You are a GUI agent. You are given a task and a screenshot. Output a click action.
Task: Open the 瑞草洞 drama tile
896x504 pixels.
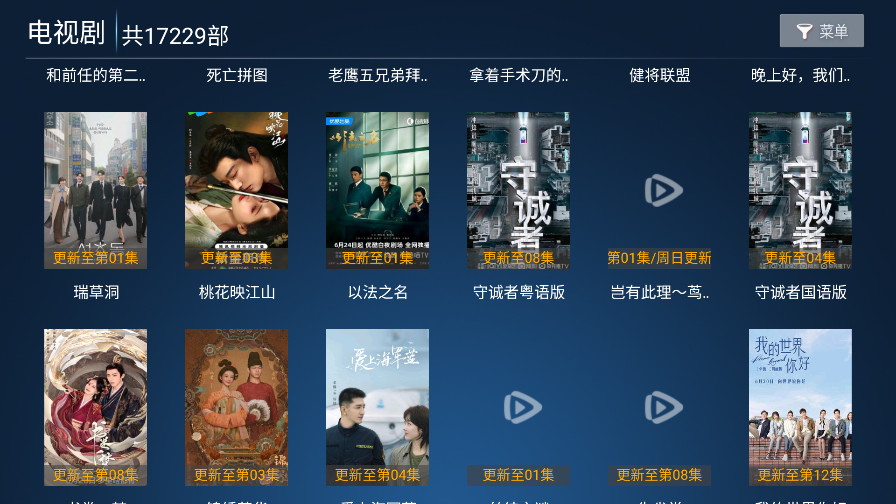95,190
